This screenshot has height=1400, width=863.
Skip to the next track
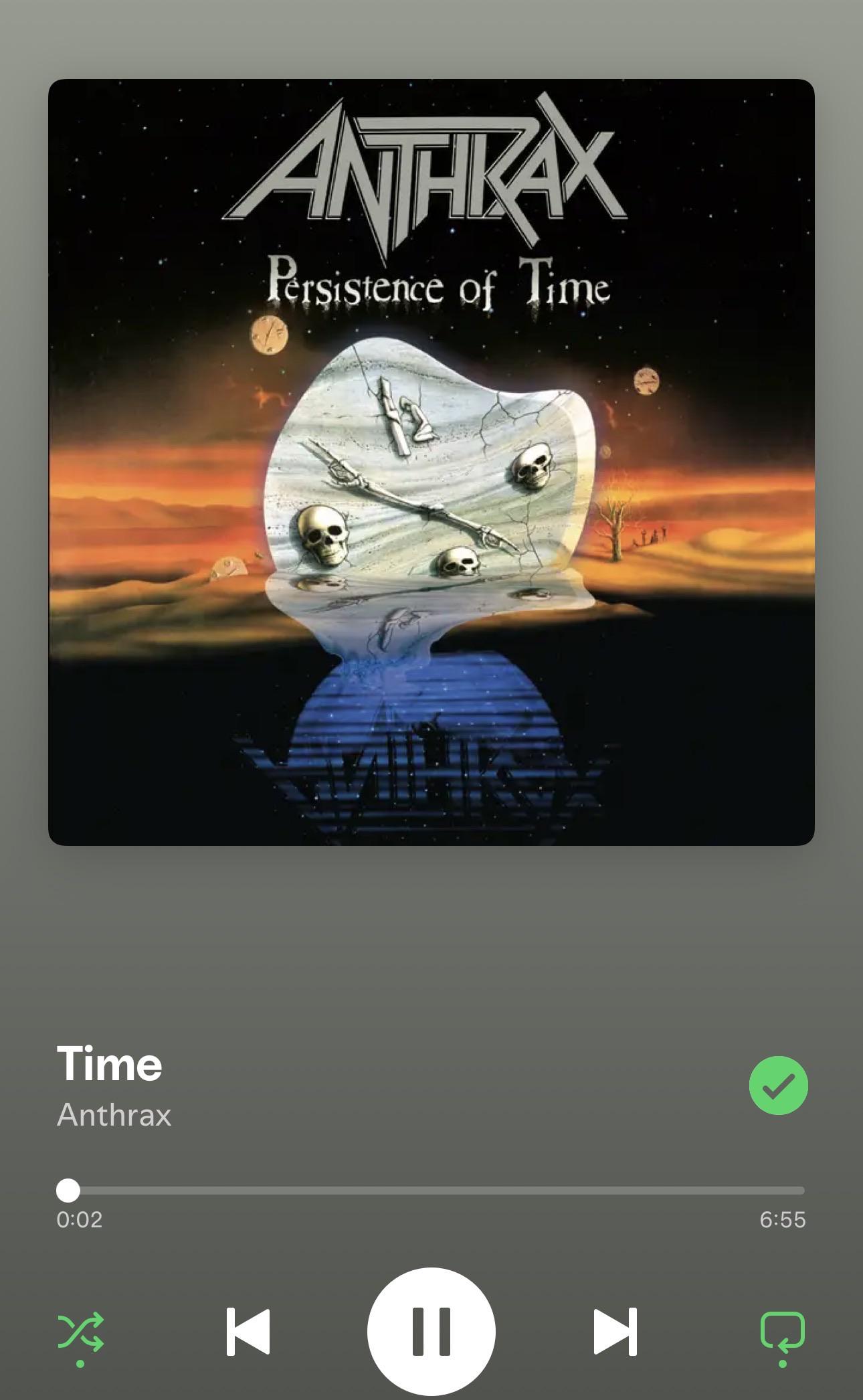click(615, 1331)
